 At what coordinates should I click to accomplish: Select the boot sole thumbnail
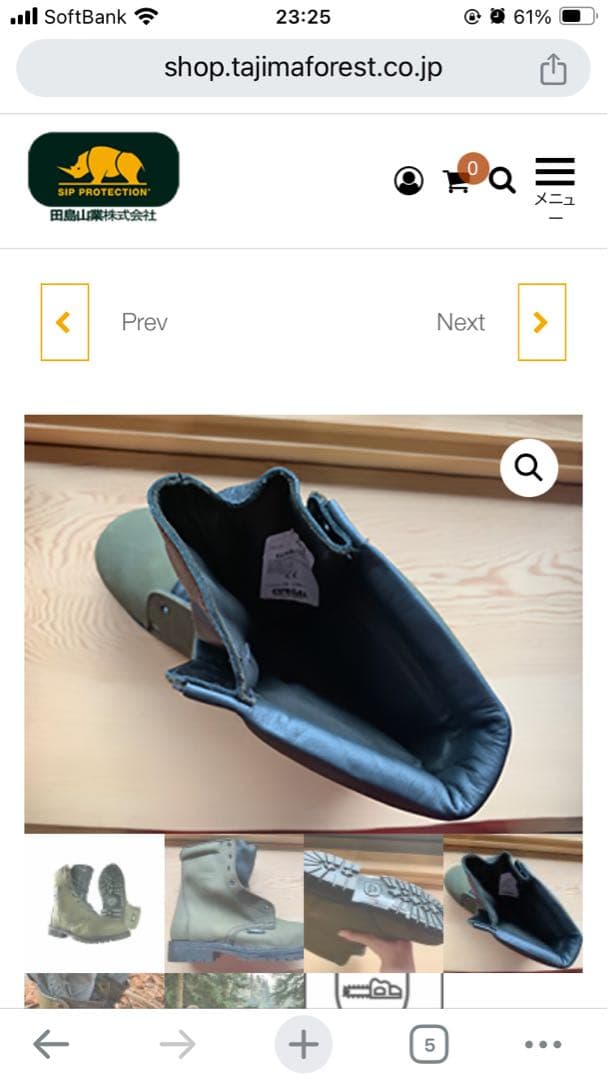(373, 903)
